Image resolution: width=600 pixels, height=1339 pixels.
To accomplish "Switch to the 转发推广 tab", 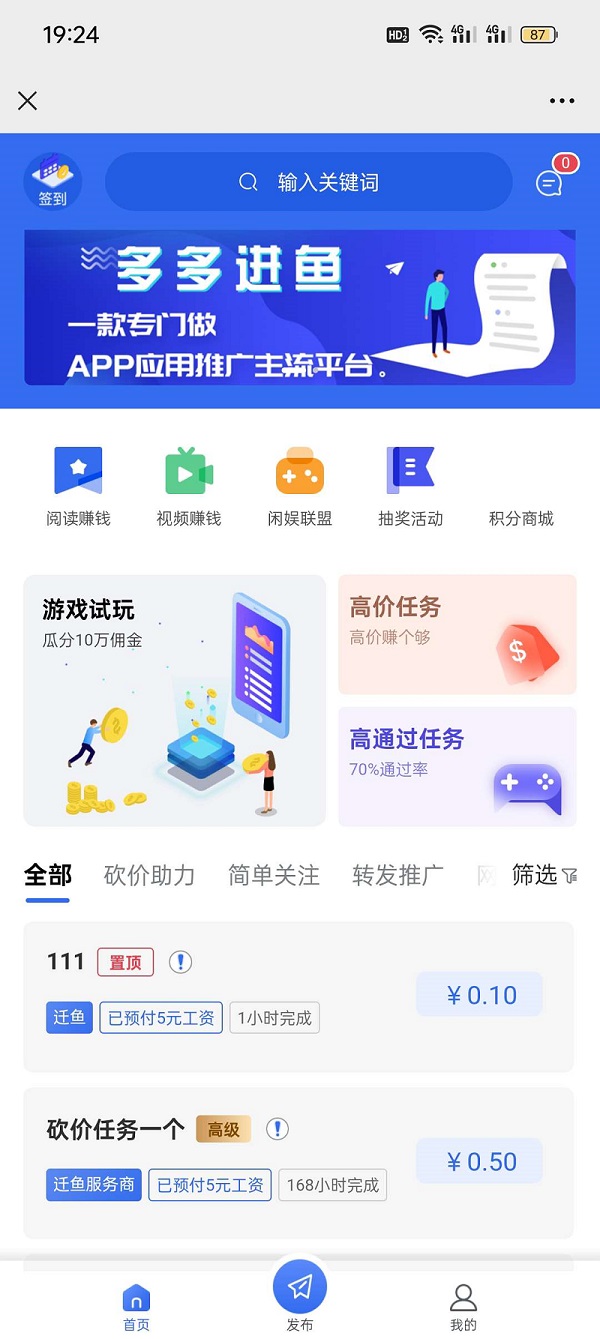I will 397,876.
